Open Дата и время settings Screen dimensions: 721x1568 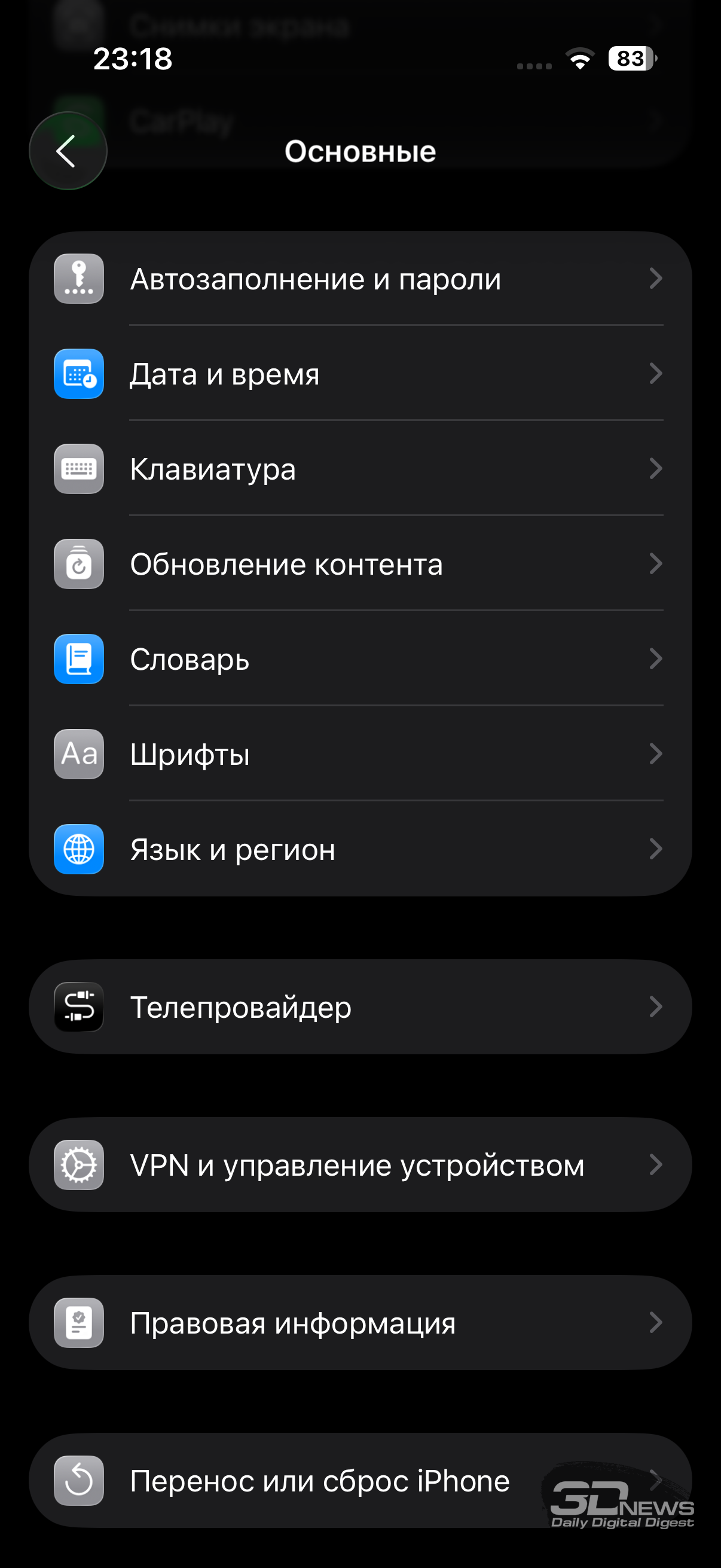click(359, 374)
